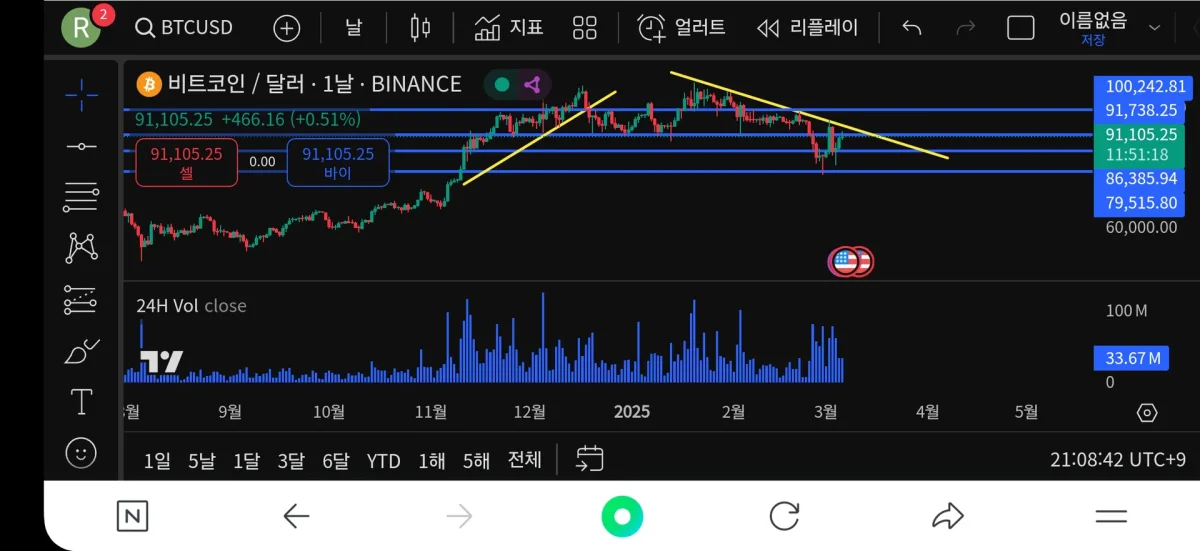Change the 날 timeframe interval

(x=353, y=28)
